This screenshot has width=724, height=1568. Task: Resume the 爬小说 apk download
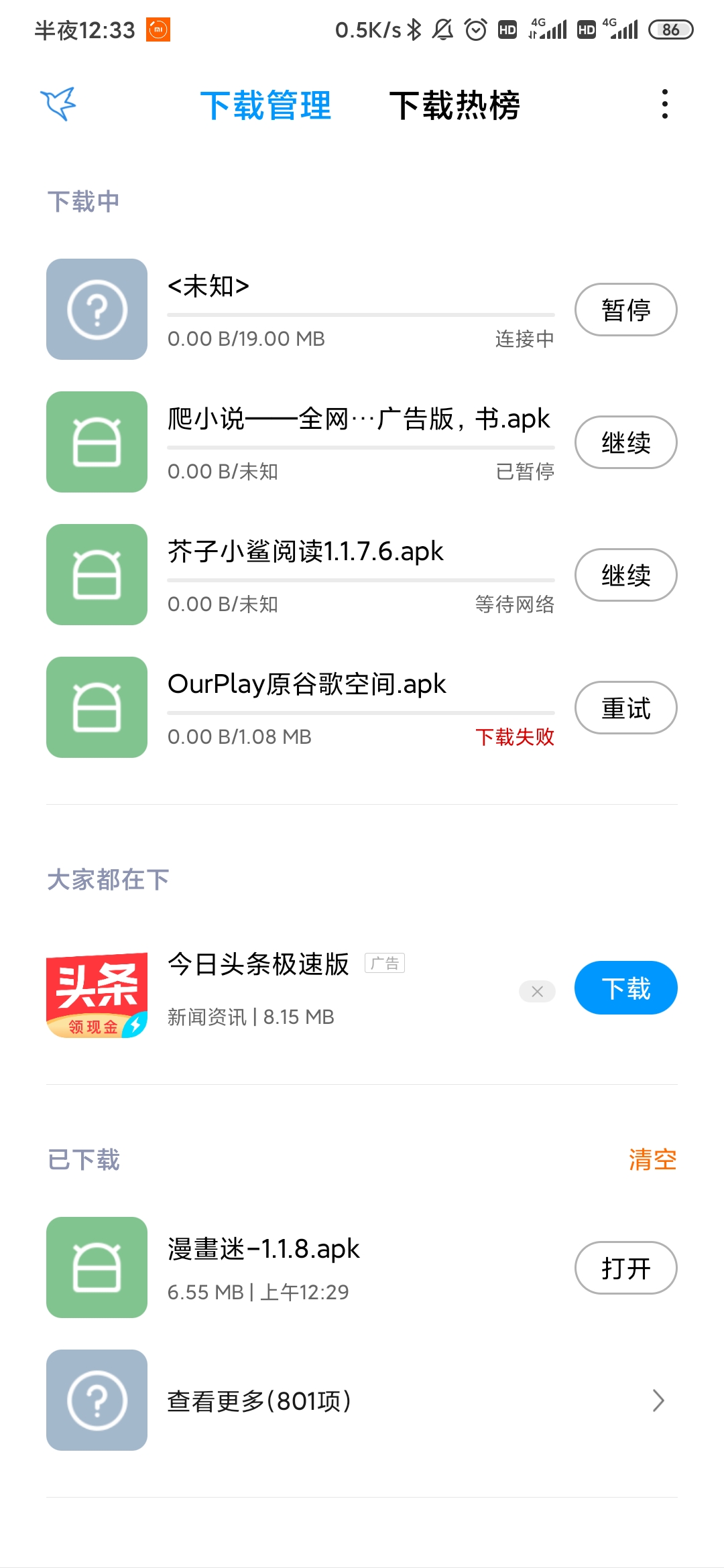(x=625, y=442)
